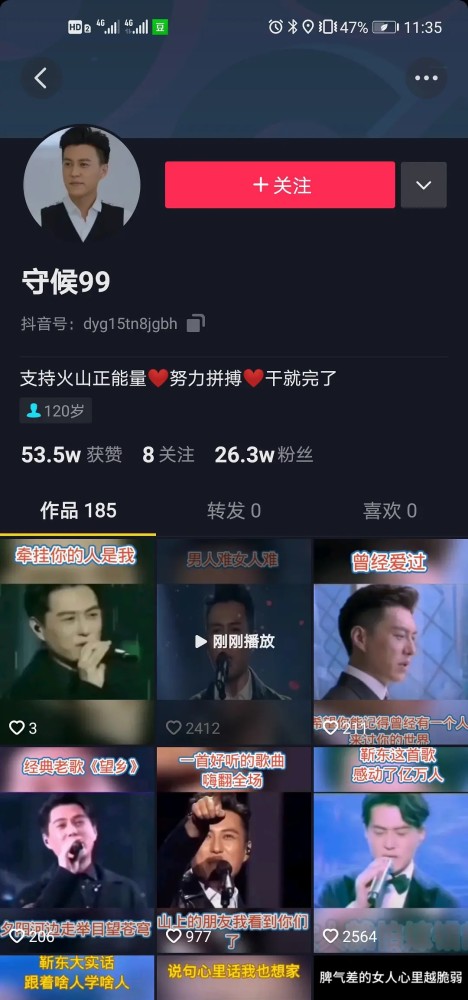Open the profile avatar picture
The image size is (468, 1000).
[82, 184]
